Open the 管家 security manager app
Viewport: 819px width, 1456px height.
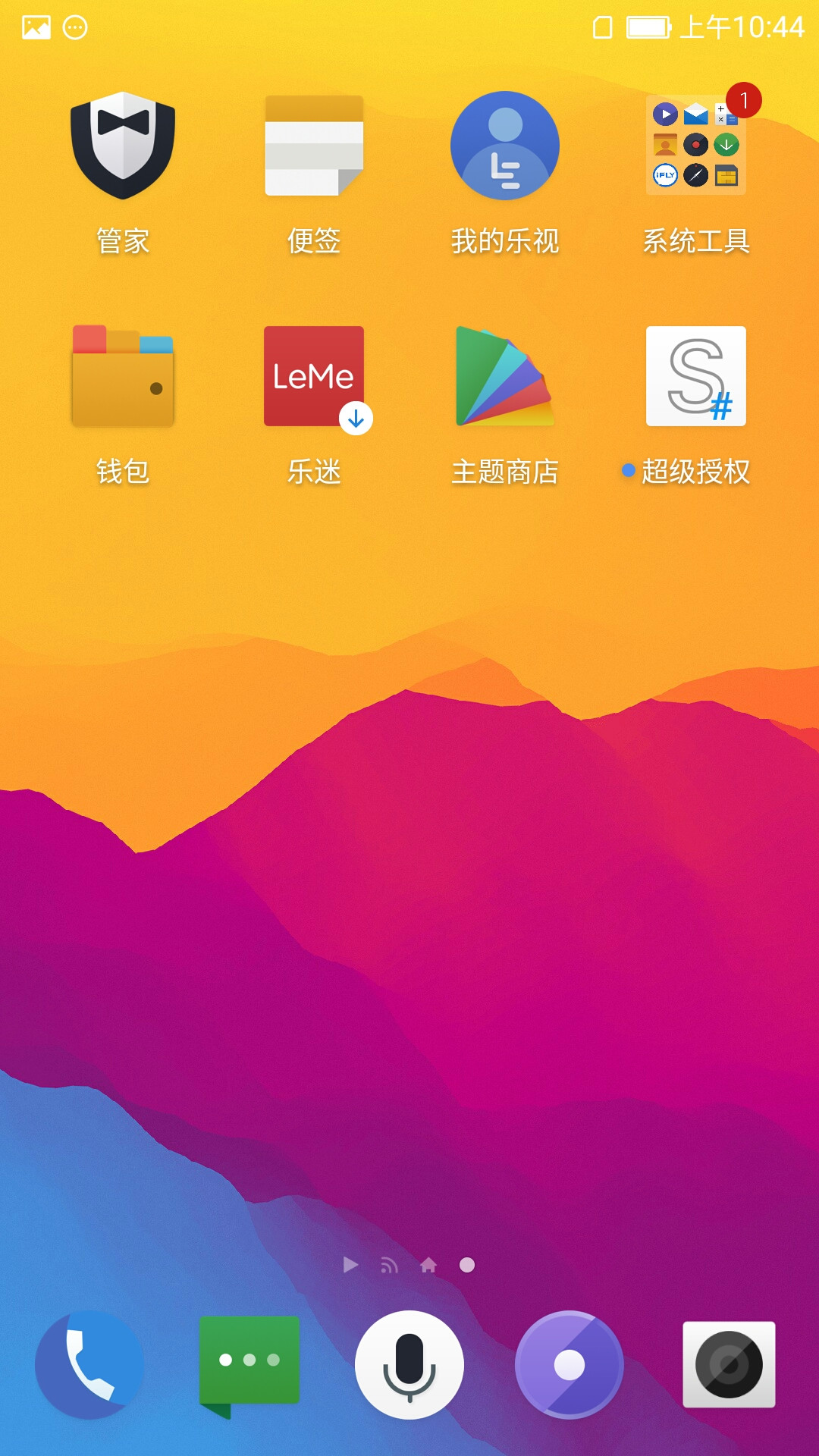click(123, 146)
